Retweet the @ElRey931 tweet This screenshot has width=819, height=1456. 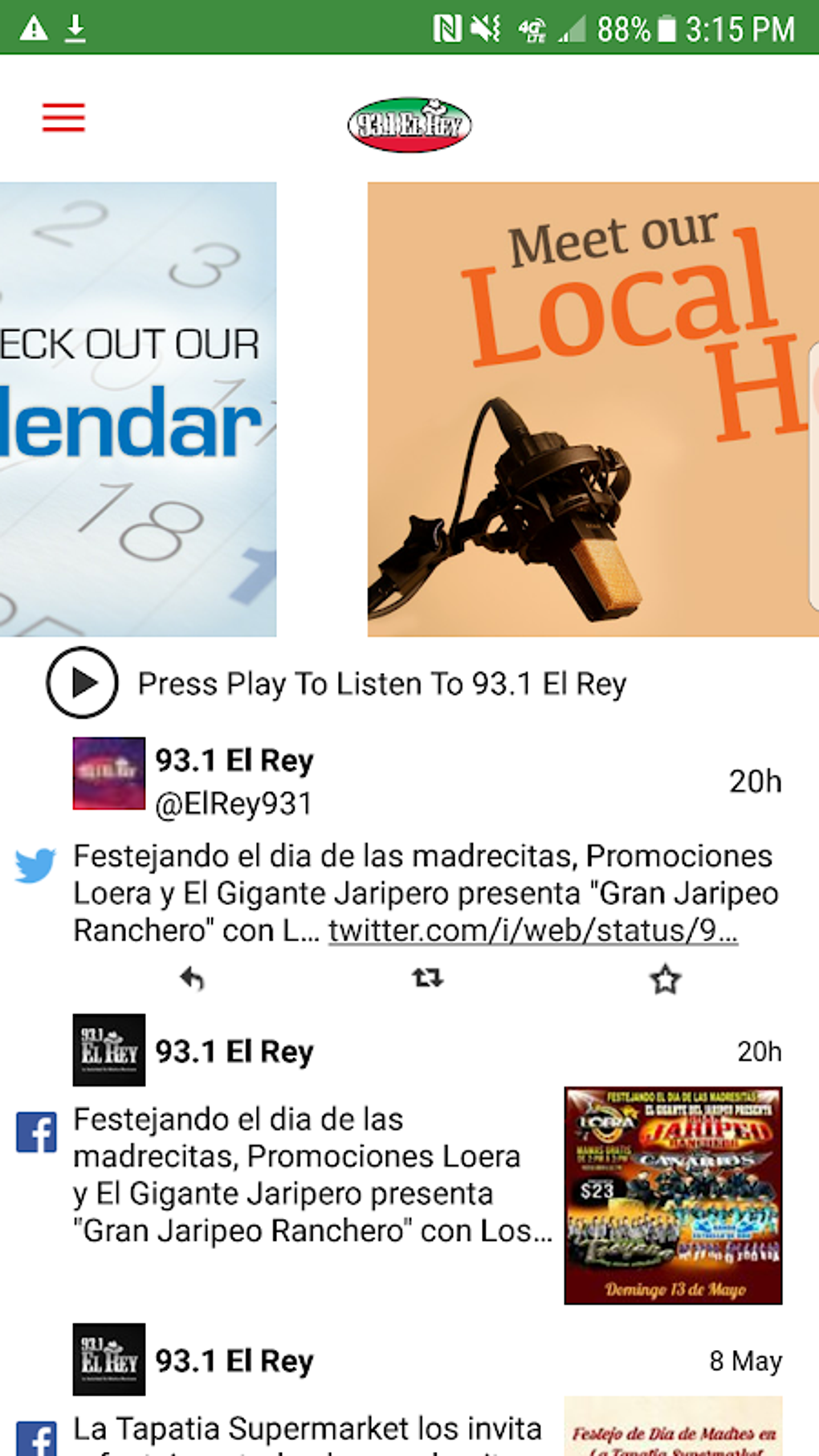click(427, 978)
